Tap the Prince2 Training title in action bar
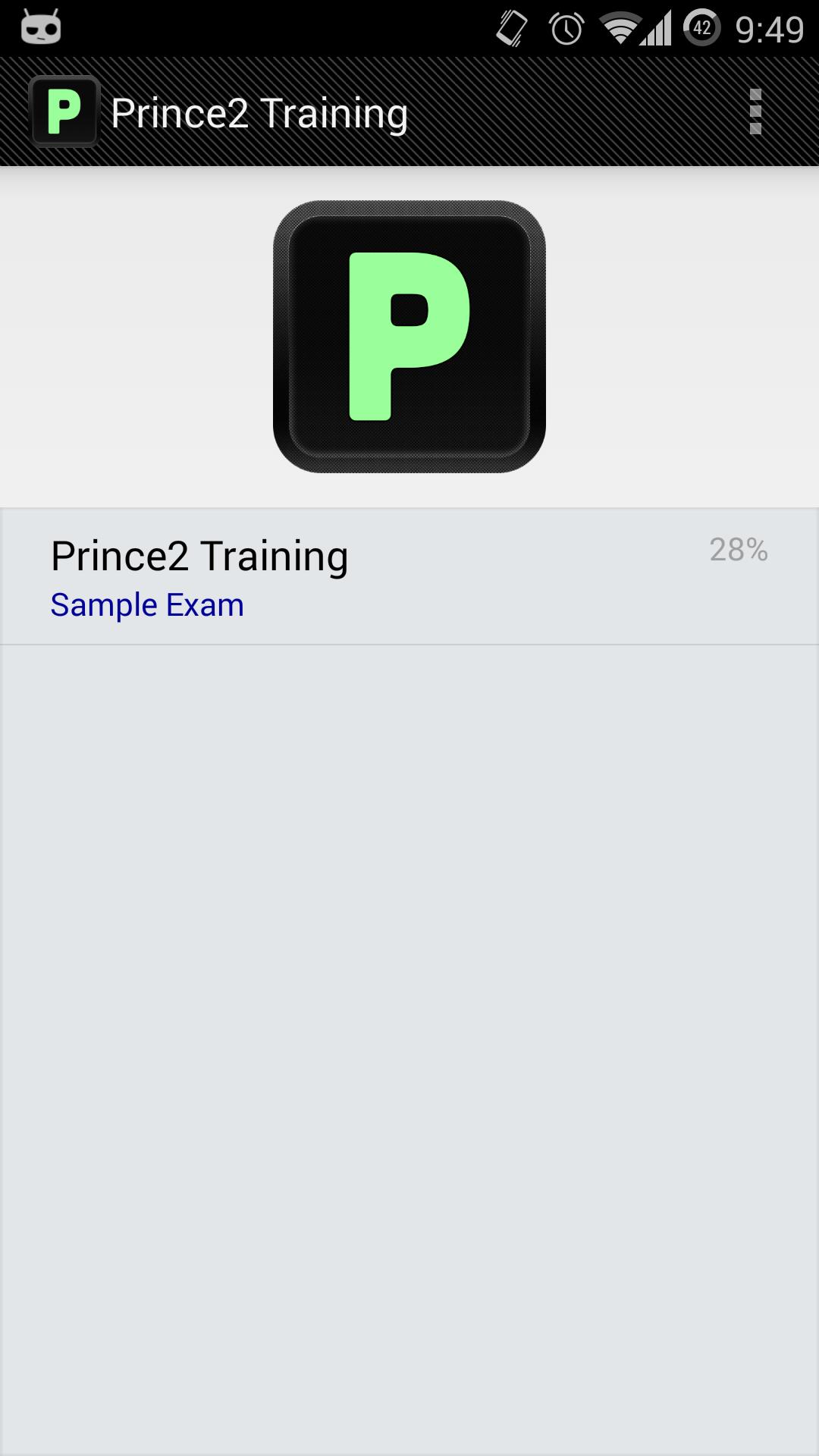 coord(259,111)
